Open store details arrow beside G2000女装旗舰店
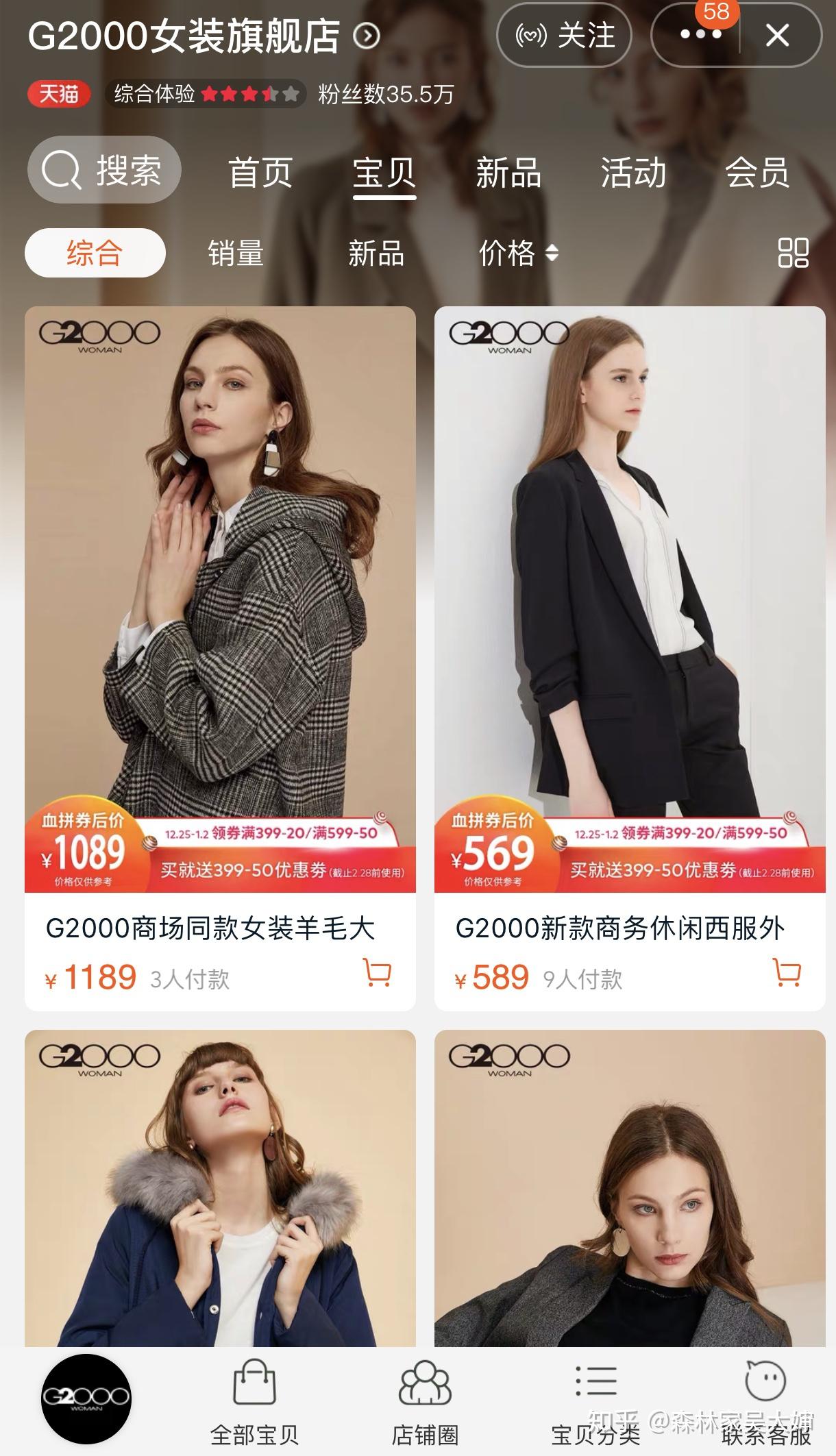This screenshot has height=1456, width=836. (x=367, y=36)
